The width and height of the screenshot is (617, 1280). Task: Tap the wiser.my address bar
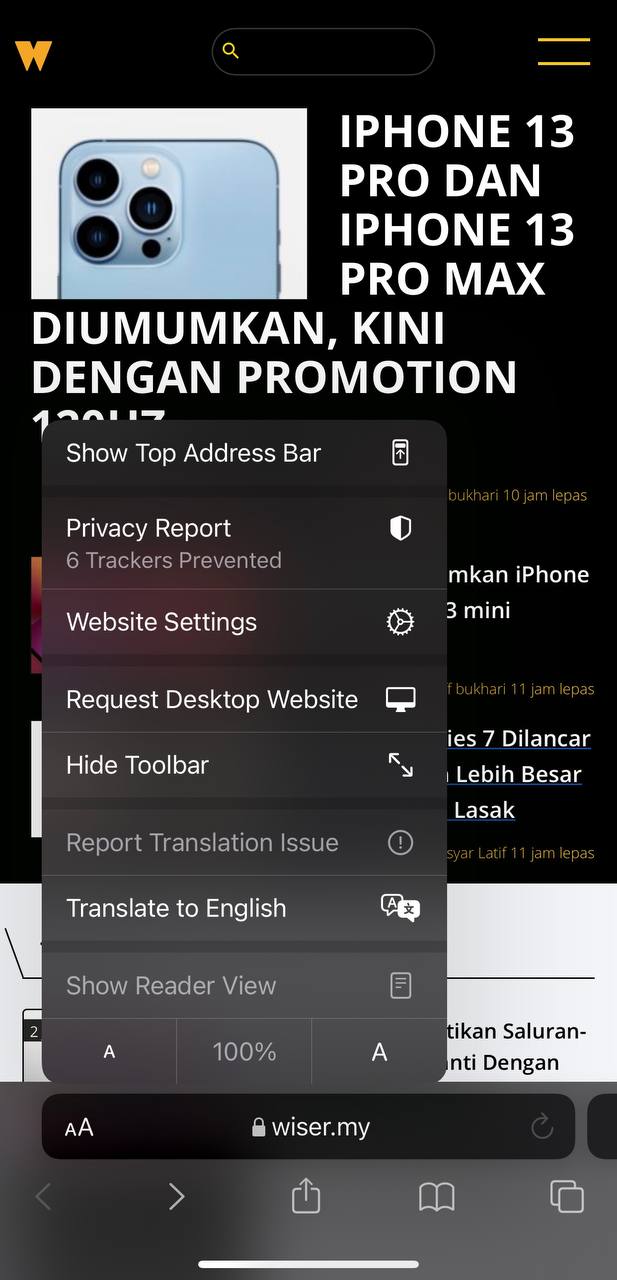click(x=311, y=1128)
